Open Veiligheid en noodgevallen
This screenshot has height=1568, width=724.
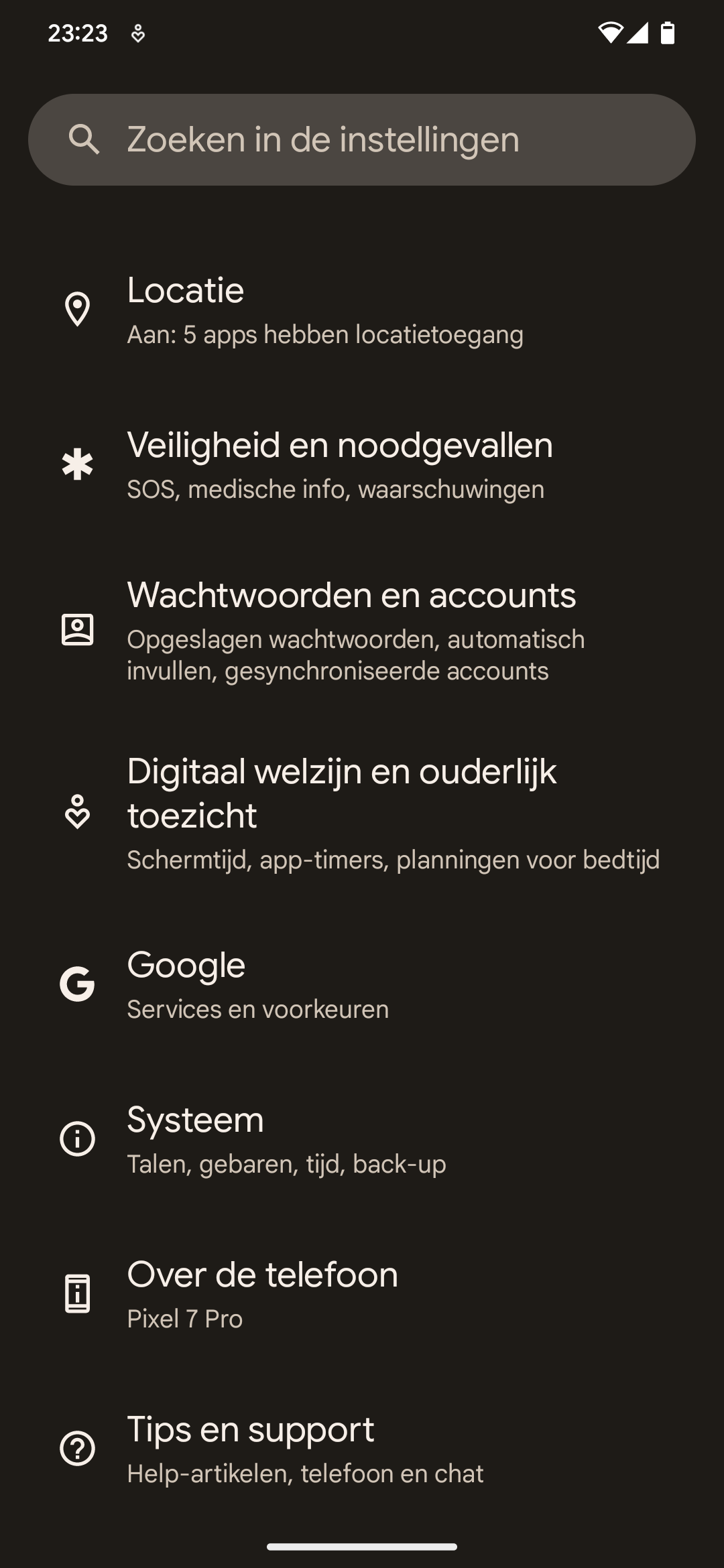pyautogui.click(x=362, y=465)
